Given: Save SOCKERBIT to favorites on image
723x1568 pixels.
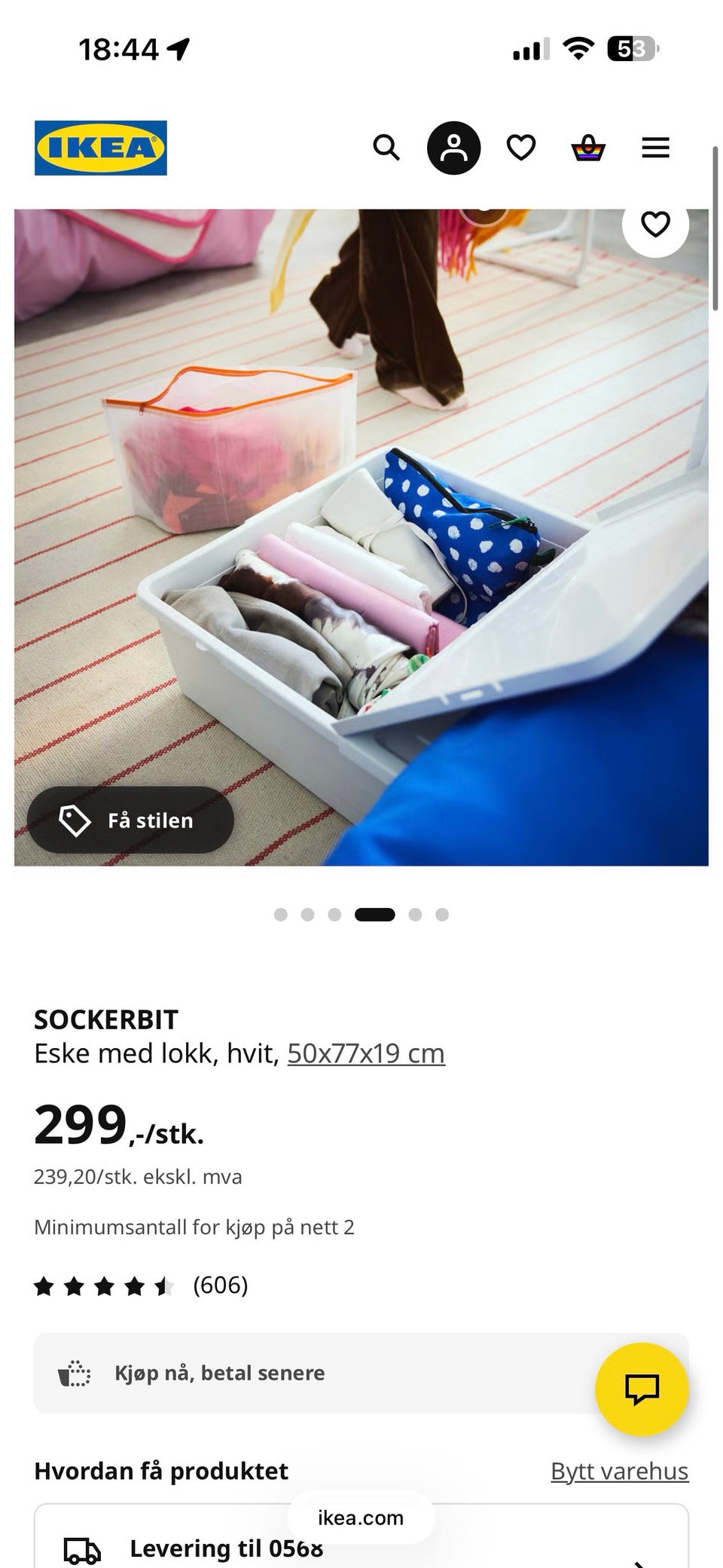Looking at the screenshot, I should point(655,224).
